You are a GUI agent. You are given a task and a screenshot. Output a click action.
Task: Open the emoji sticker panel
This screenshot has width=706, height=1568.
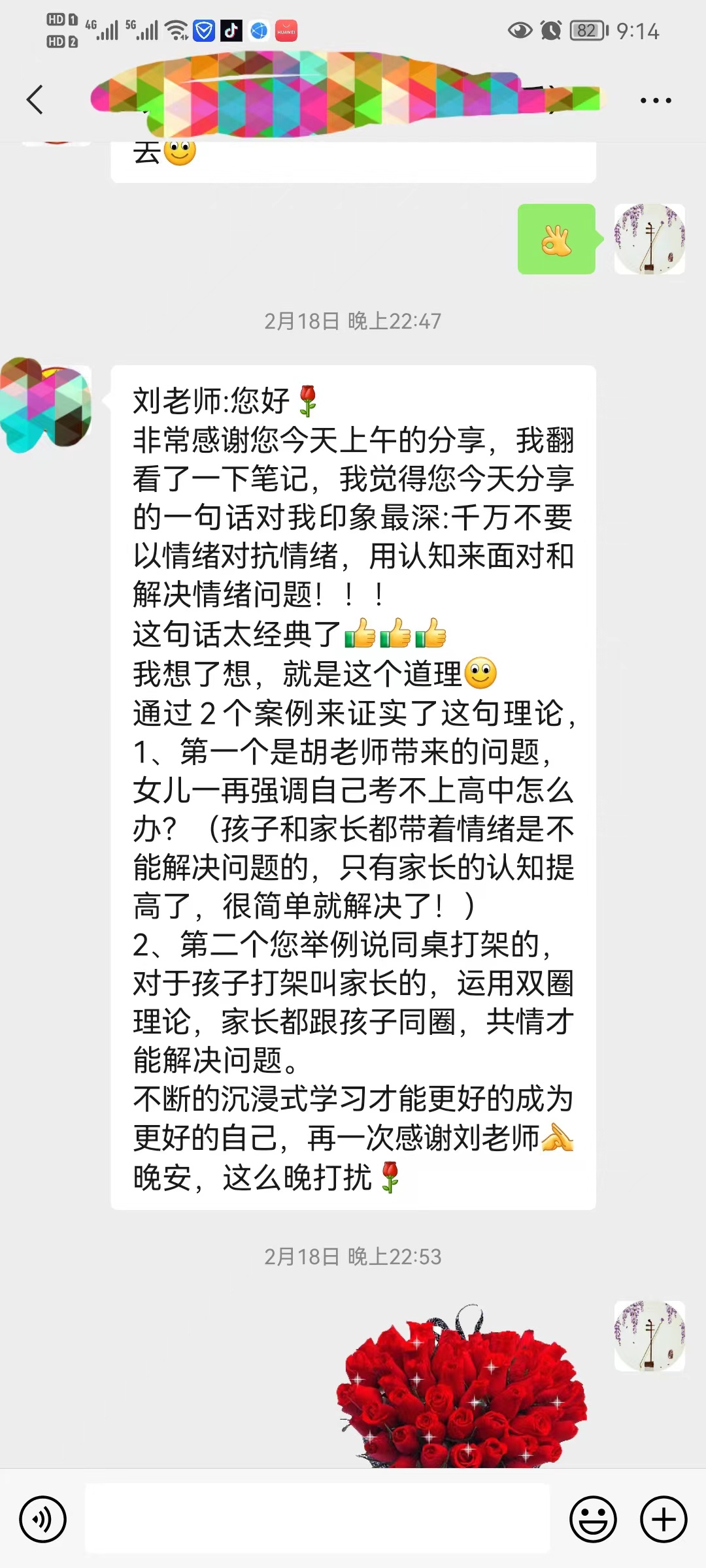(x=593, y=1519)
